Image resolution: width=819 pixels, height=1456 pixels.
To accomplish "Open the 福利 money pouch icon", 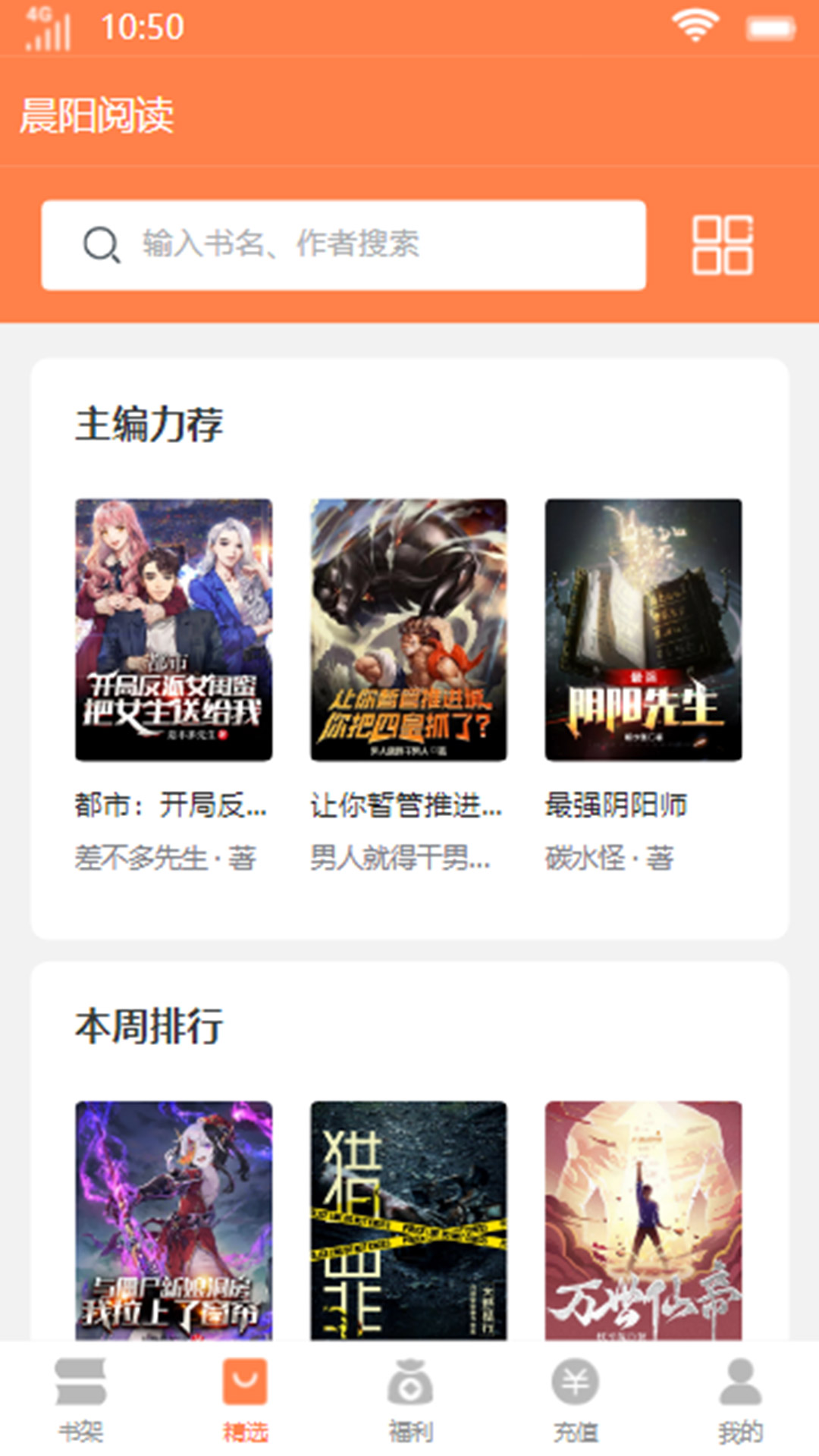I will 409,1382.
